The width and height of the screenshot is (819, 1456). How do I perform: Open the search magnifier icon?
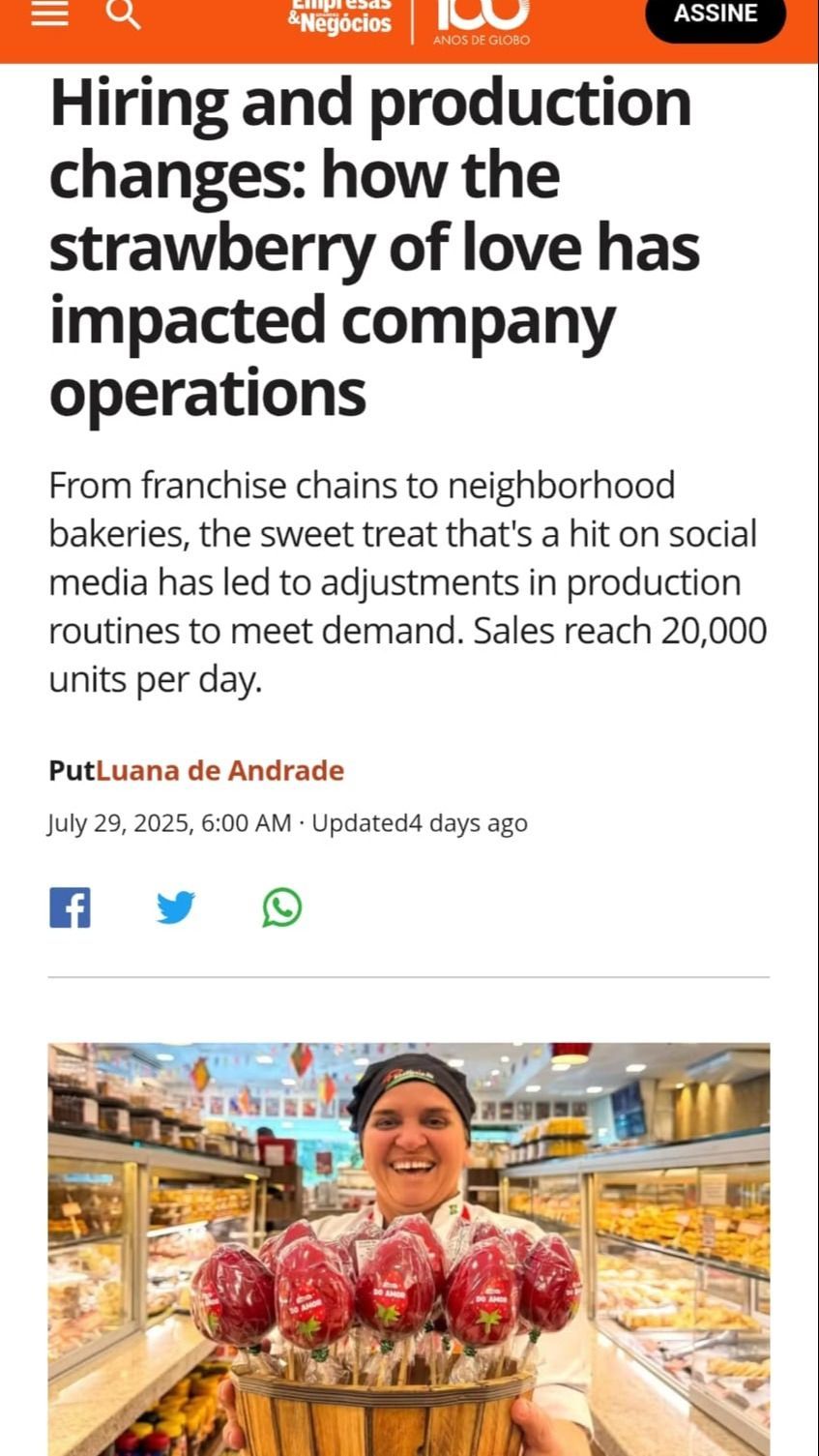(x=123, y=15)
